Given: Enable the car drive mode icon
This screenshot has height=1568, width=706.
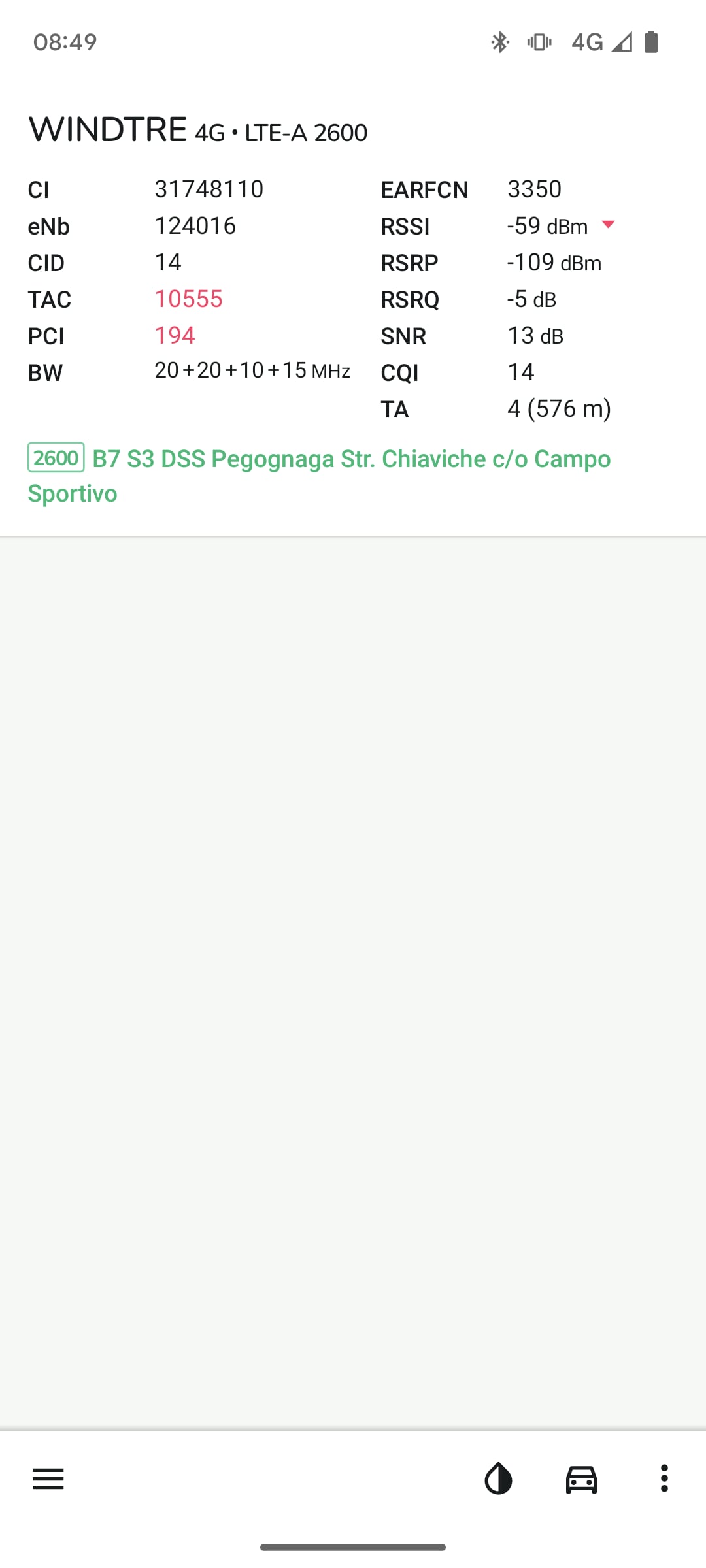Looking at the screenshot, I should point(581,1479).
